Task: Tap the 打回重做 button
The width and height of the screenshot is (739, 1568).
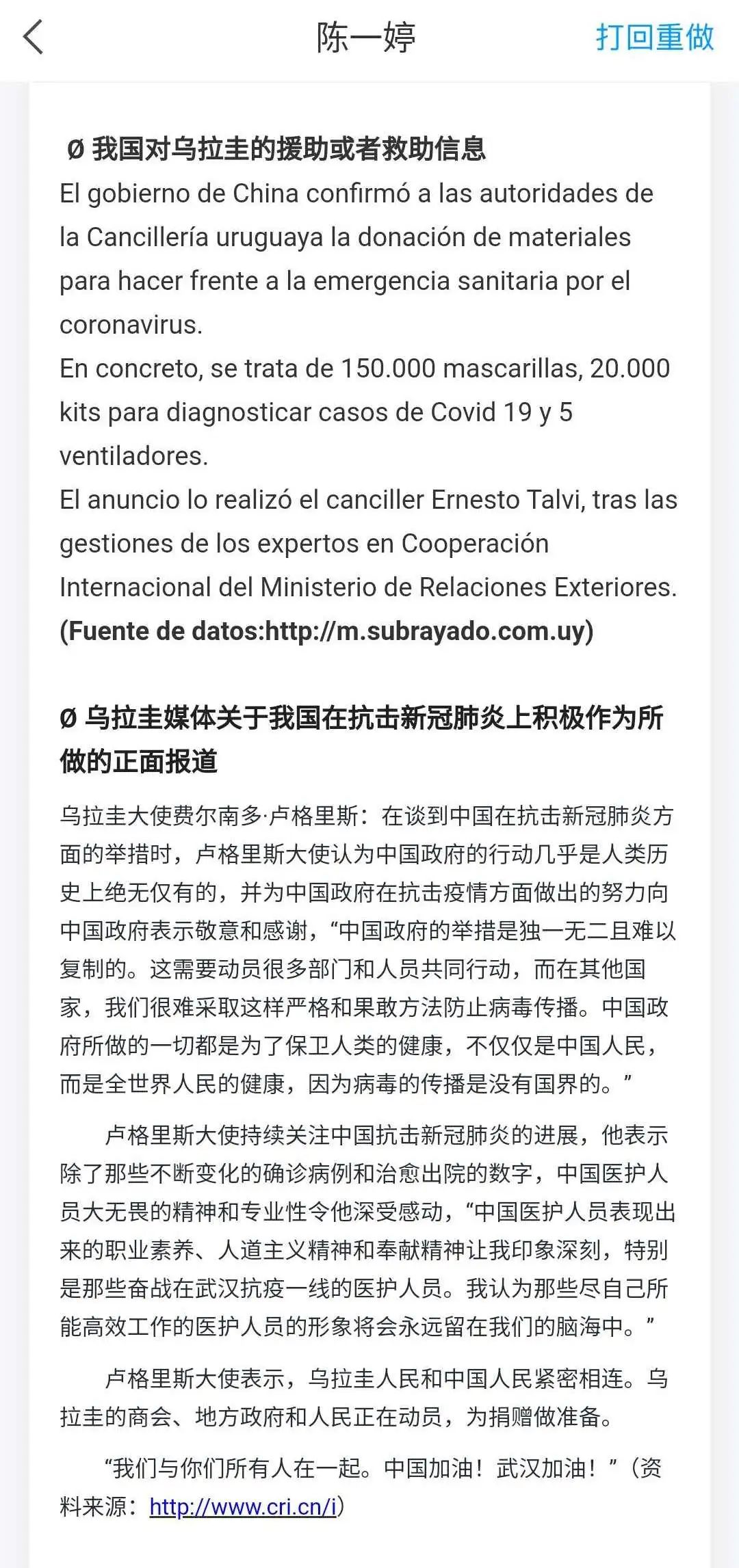Action: [x=655, y=37]
